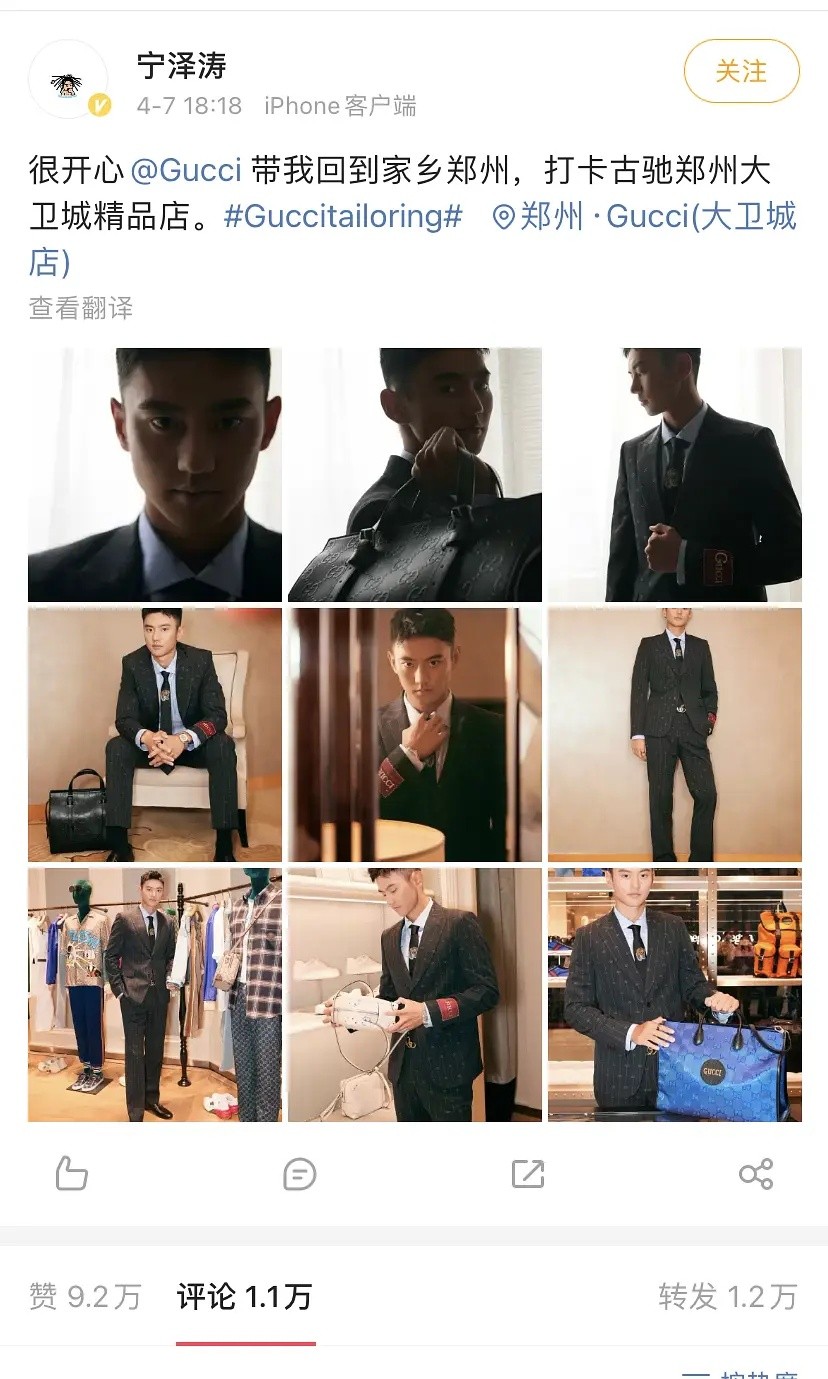
Task: Select the 评论 1.1万 tab
Action: coord(245,1297)
